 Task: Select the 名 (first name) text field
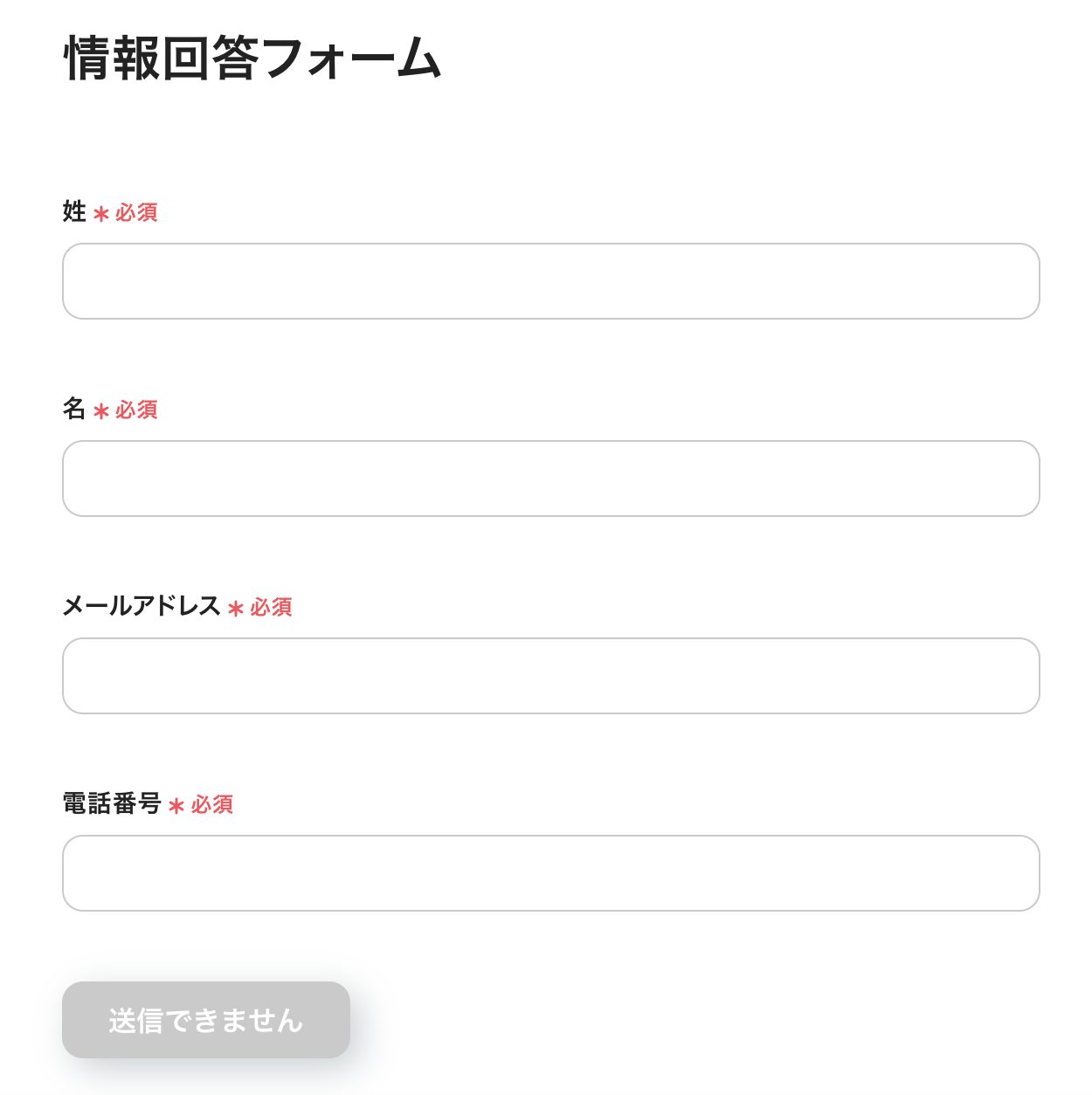pos(550,479)
